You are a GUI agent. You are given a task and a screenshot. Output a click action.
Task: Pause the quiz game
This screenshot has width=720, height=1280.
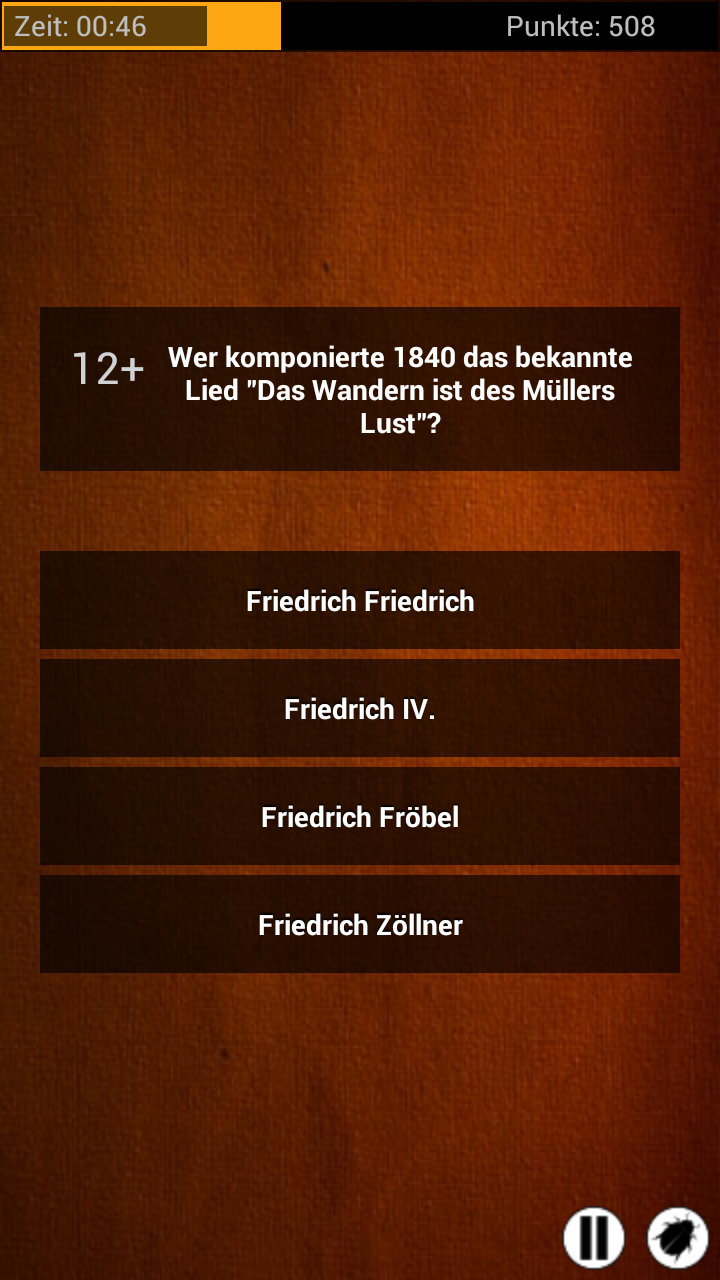[594, 1238]
